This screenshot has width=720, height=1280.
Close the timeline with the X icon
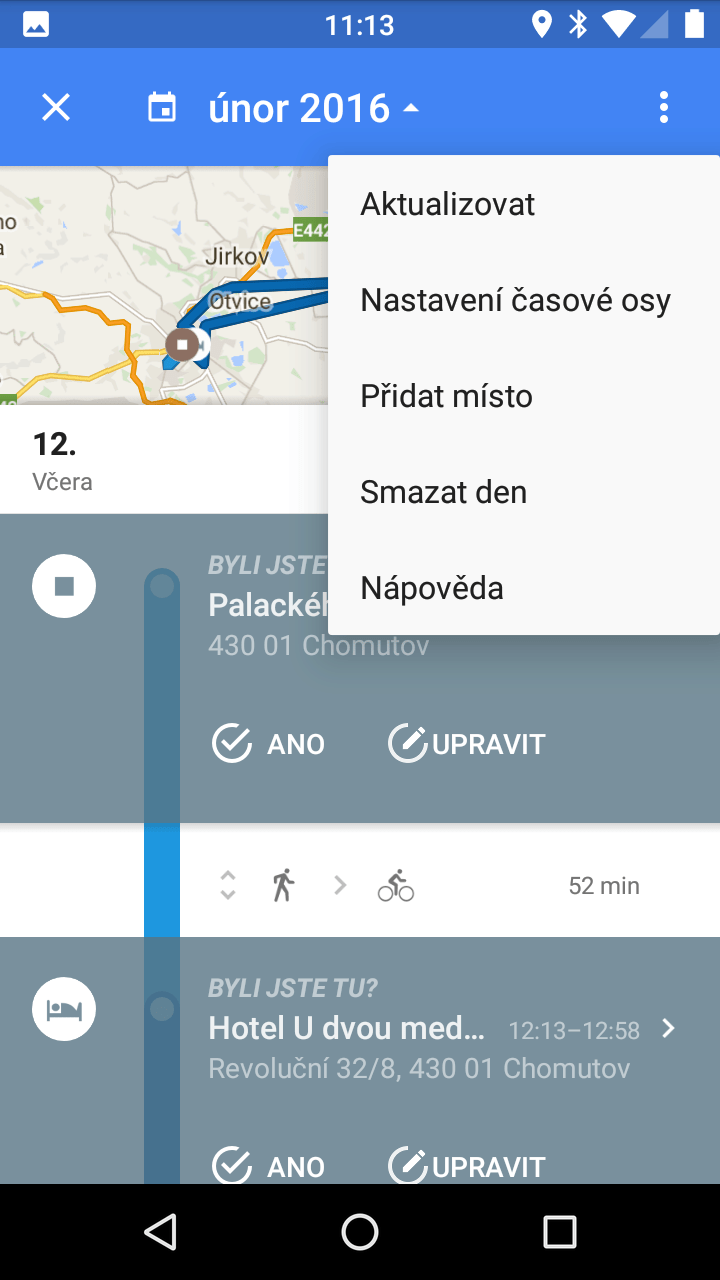[x=56, y=107]
